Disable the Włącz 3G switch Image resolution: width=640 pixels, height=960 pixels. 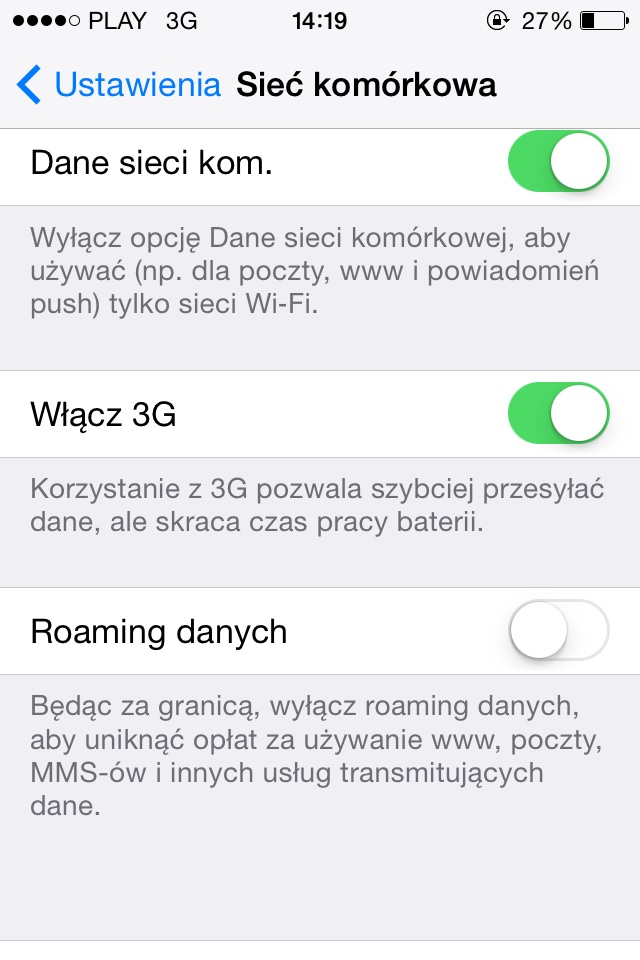[x=558, y=413]
